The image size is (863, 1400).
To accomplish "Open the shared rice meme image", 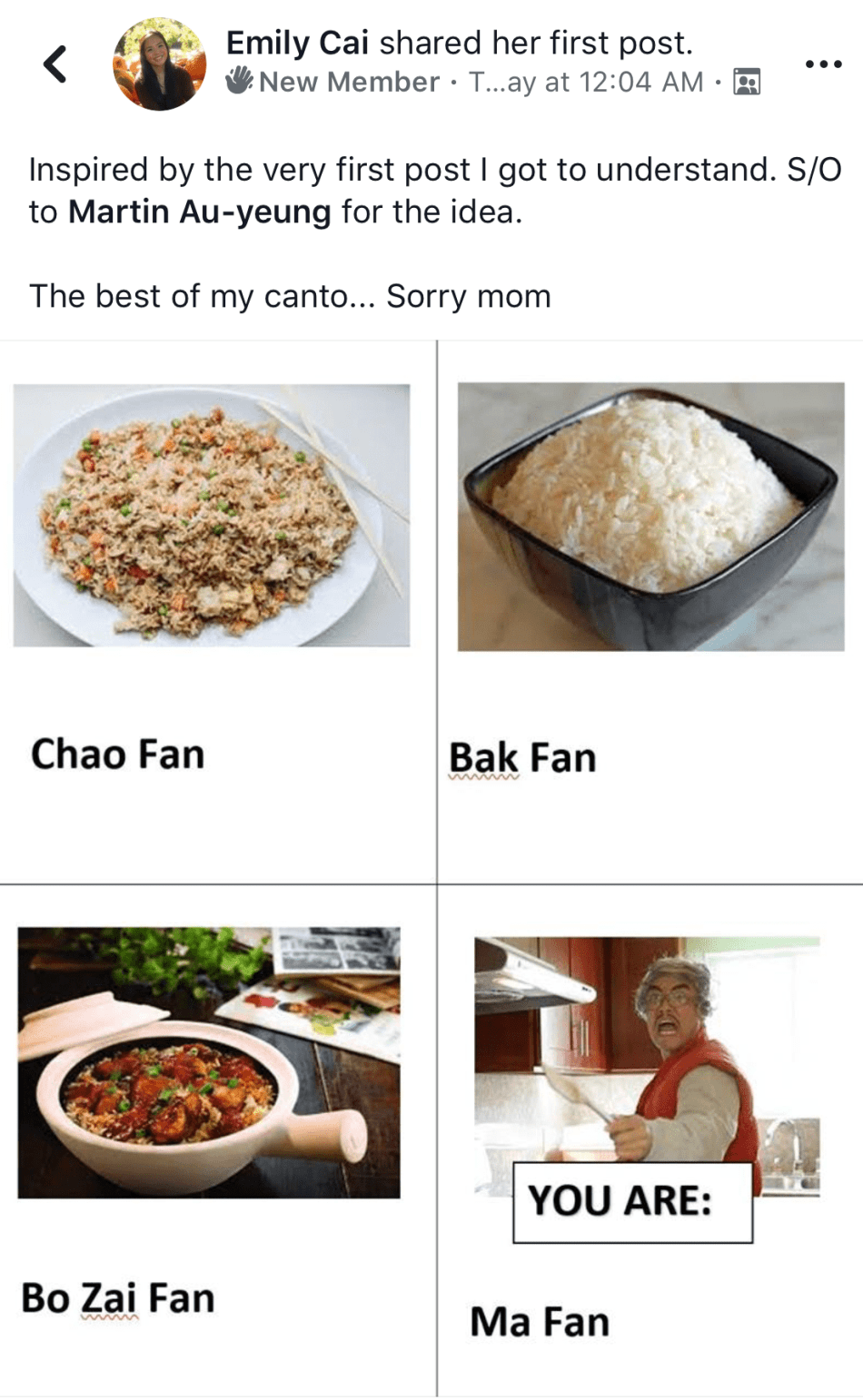I will [x=431, y=867].
